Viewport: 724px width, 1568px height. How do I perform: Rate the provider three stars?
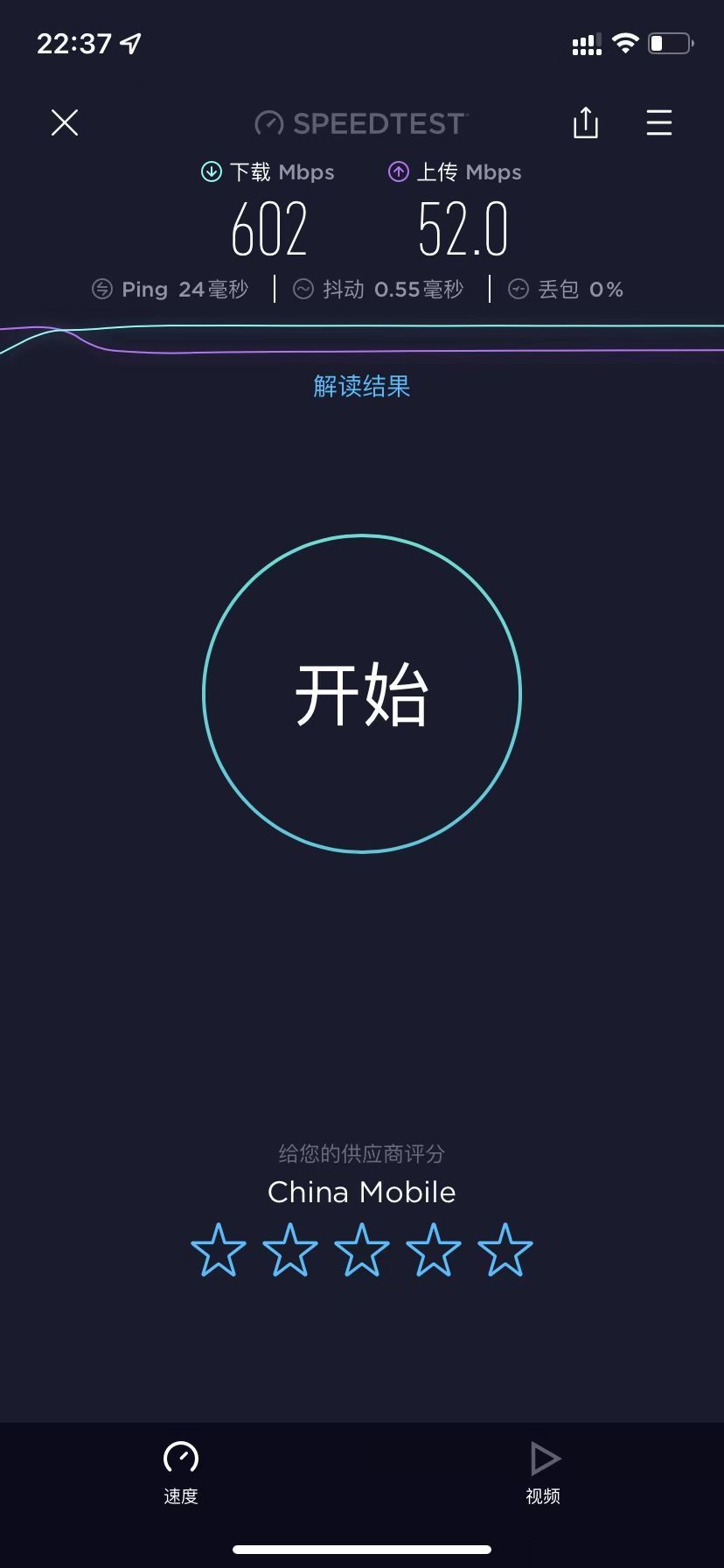pyautogui.click(x=361, y=1251)
